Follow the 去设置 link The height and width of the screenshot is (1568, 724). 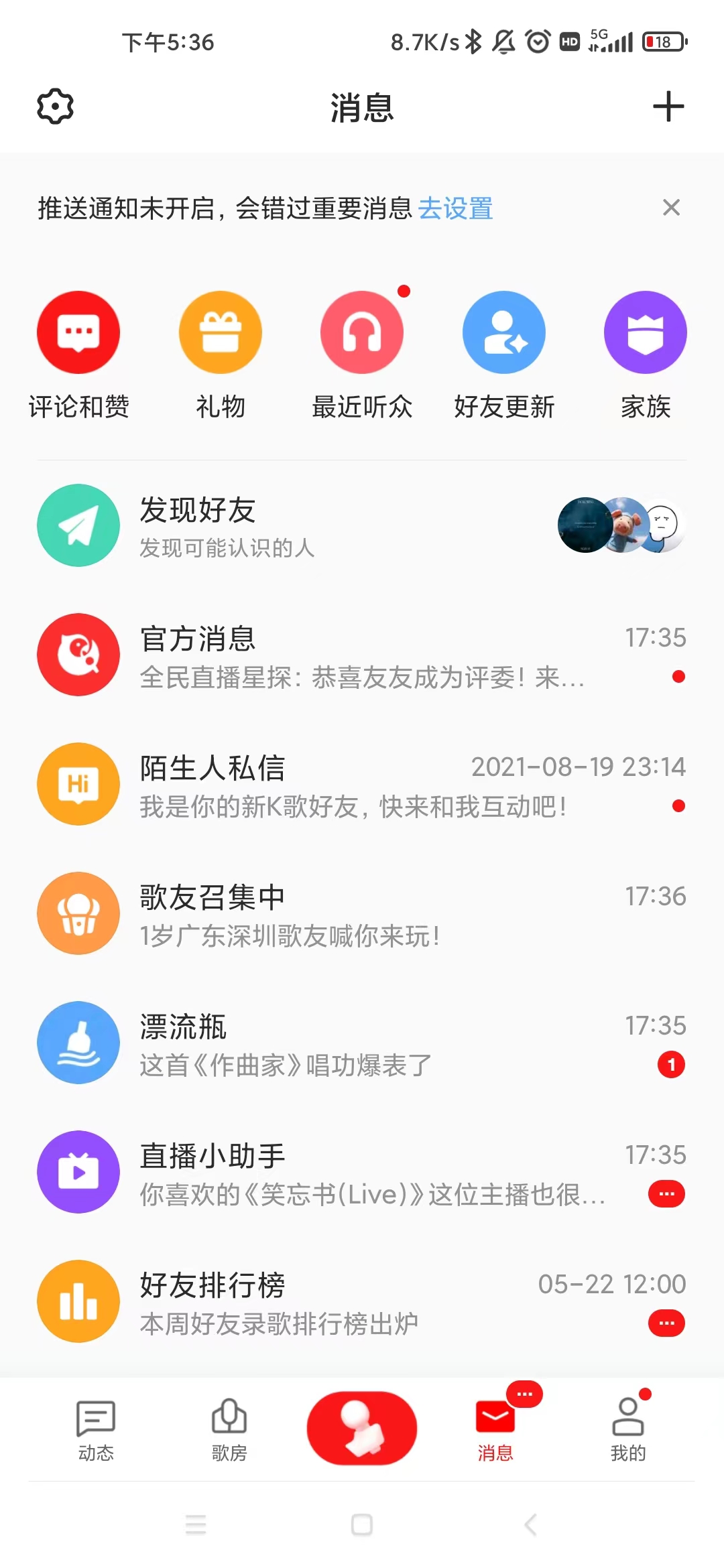coord(456,208)
